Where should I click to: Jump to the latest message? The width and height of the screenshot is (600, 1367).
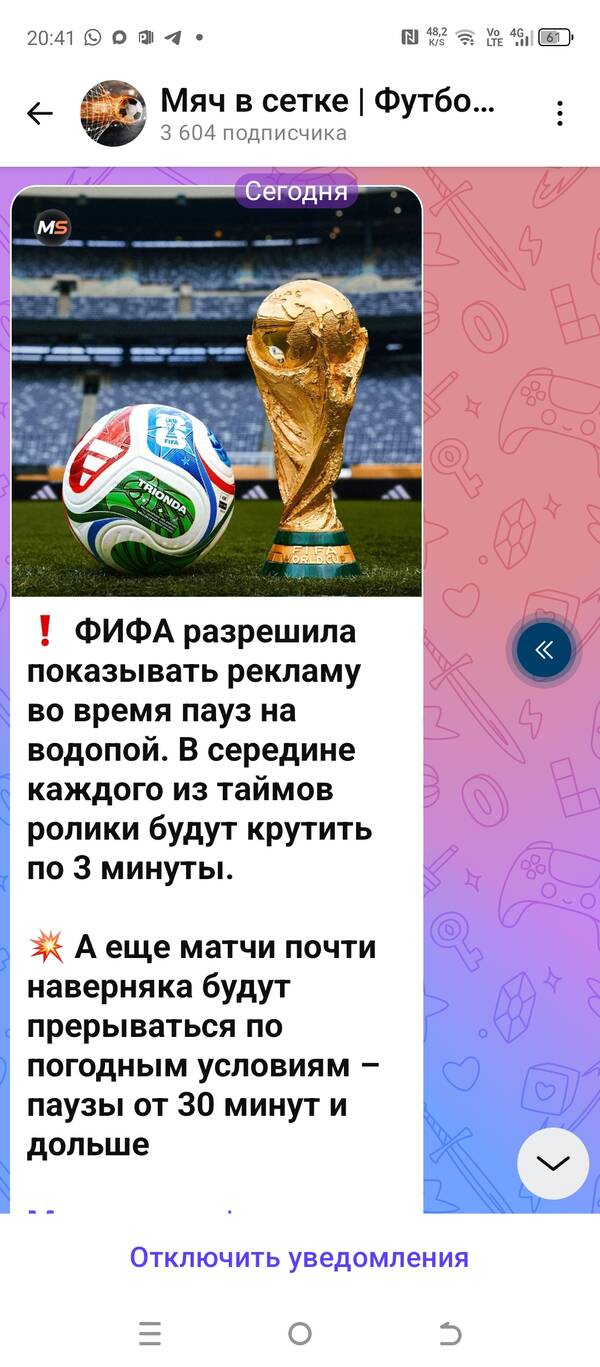[553, 1163]
